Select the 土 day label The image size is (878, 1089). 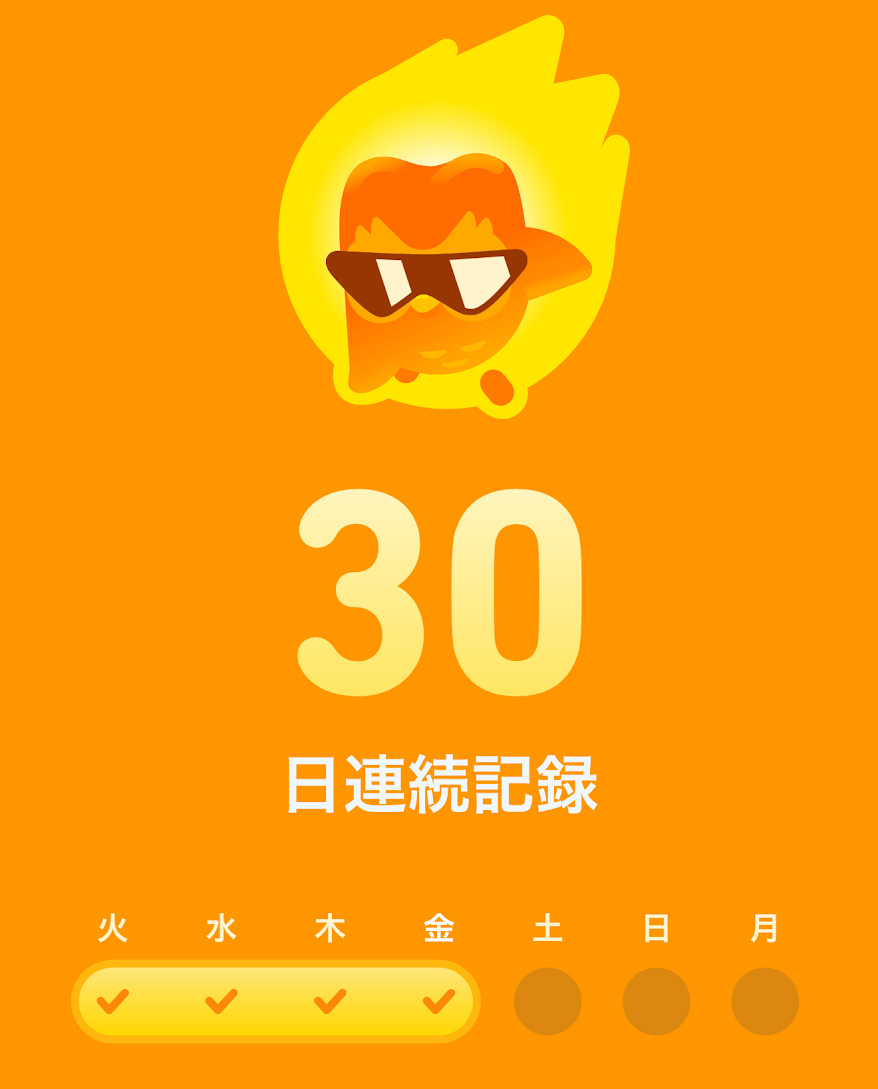pyautogui.click(x=545, y=929)
